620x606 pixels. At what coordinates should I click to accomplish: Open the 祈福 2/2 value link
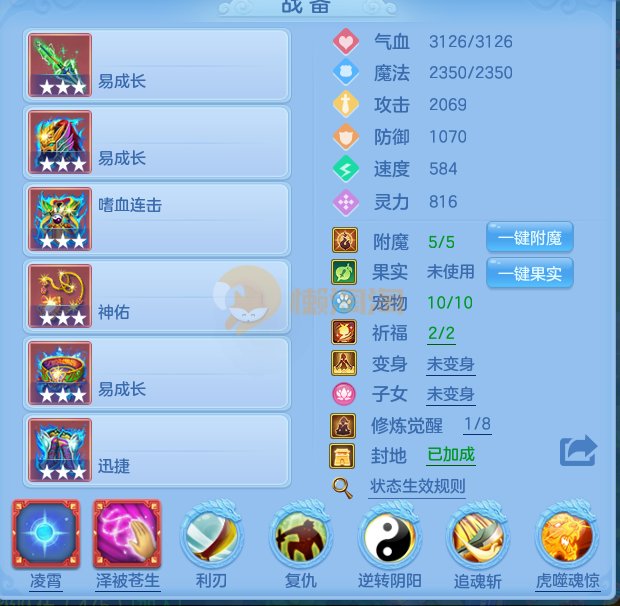(441, 333)
